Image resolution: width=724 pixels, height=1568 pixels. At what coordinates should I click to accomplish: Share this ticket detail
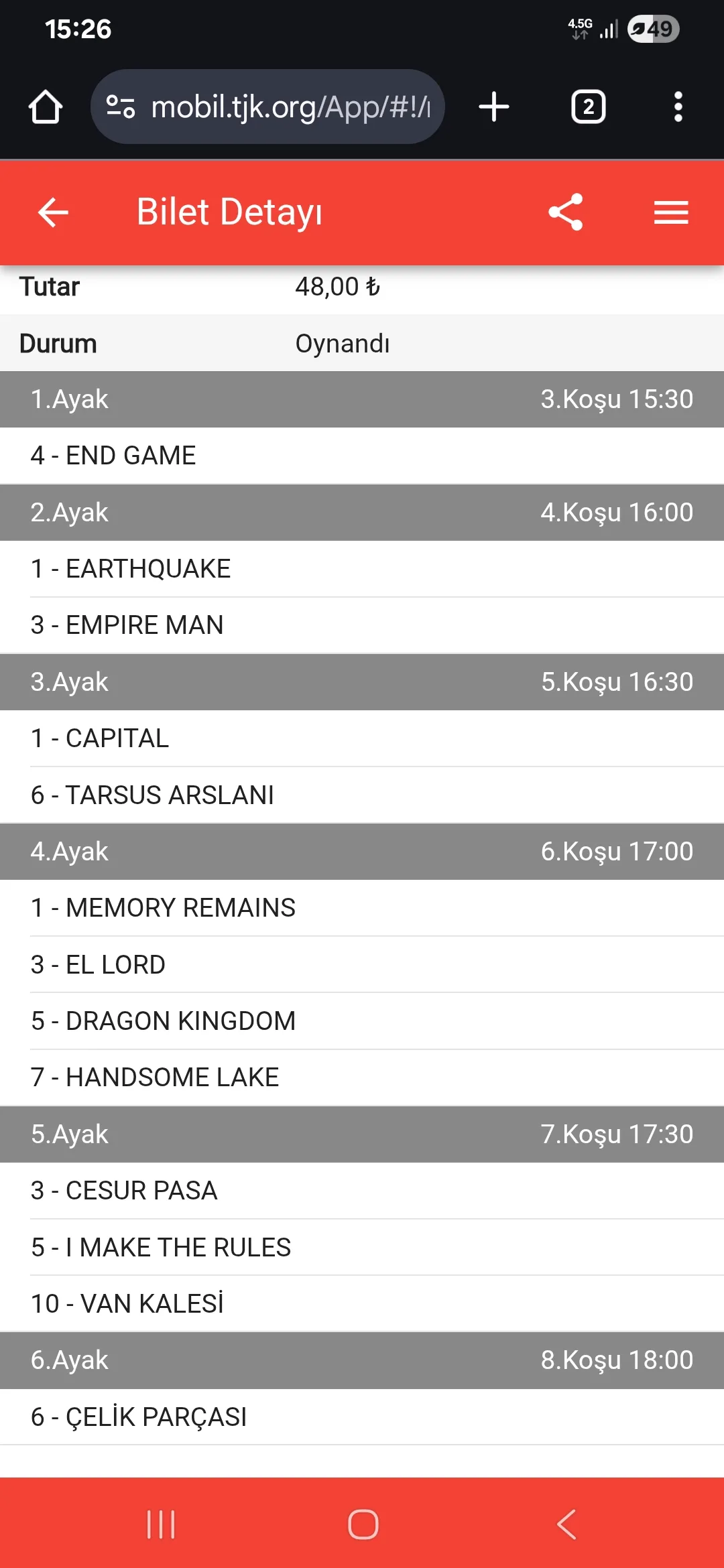566,212
